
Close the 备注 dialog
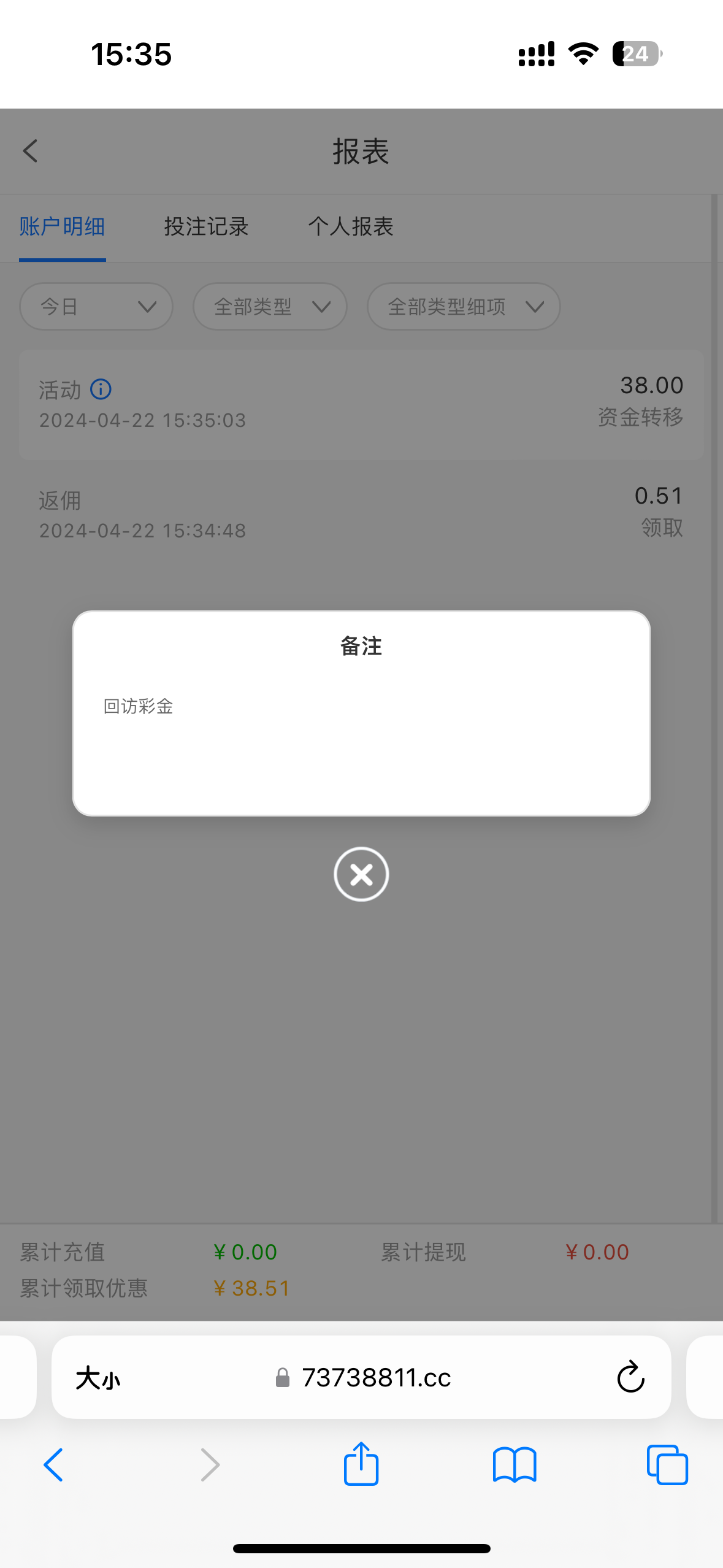click(x=361, y=874)
